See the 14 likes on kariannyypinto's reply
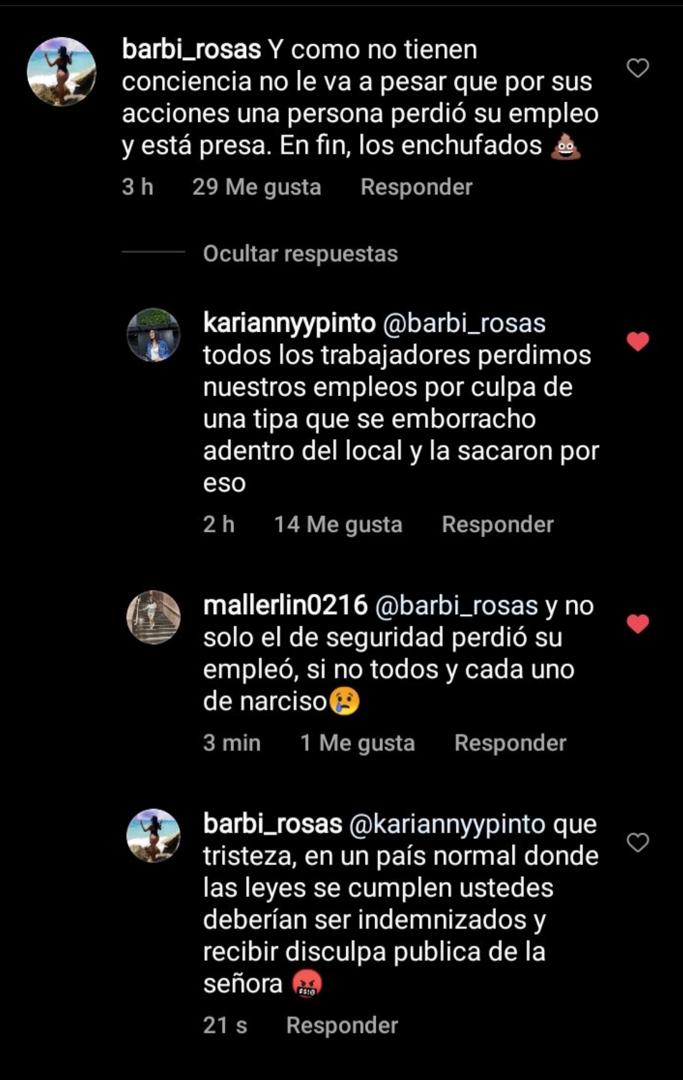The image size is (683, 1080). (x=338, y=524)
